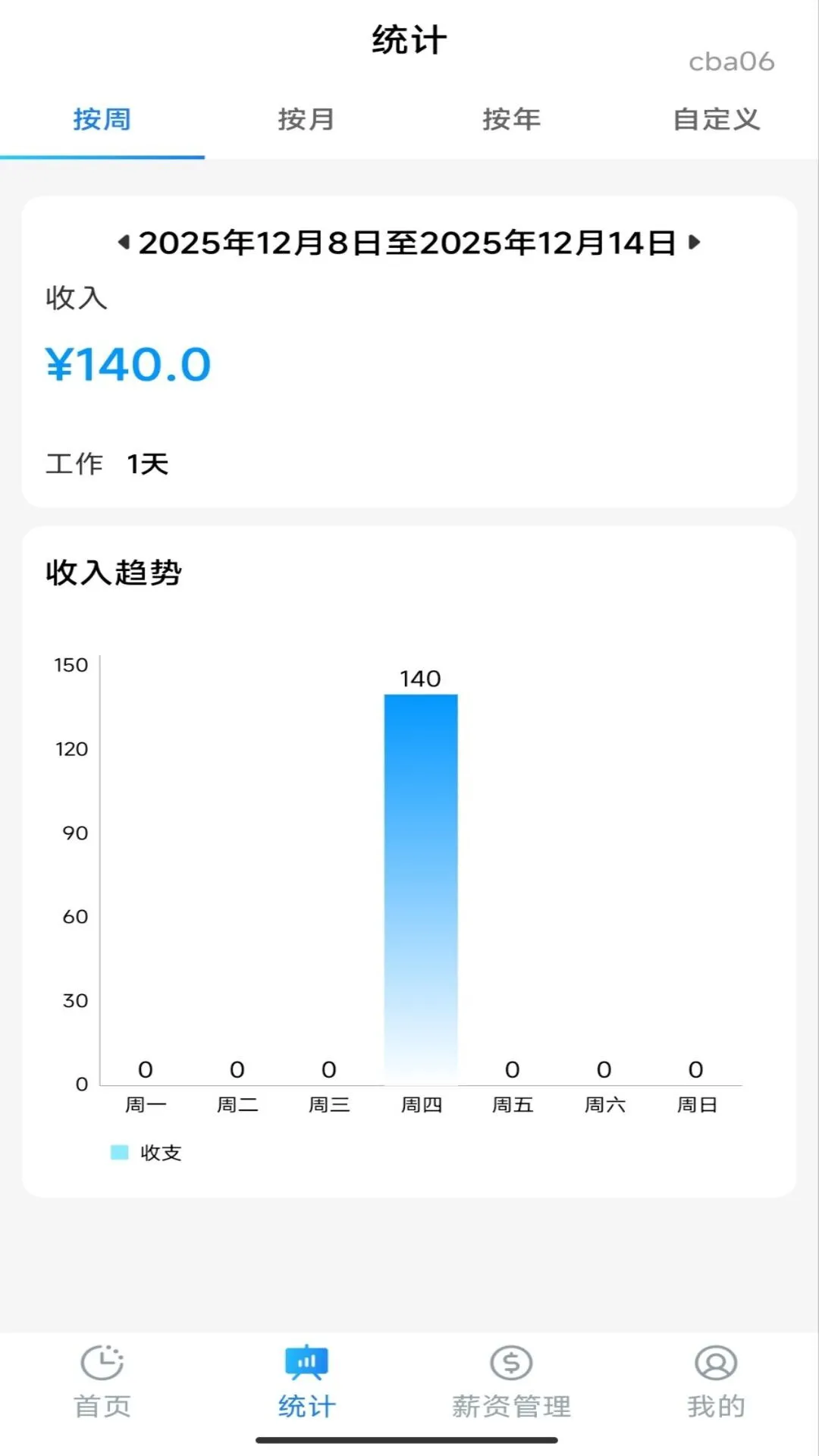This screenshot has width=819, height=1456.
Task: Switch to the 按年 tab
Action: 512,120
